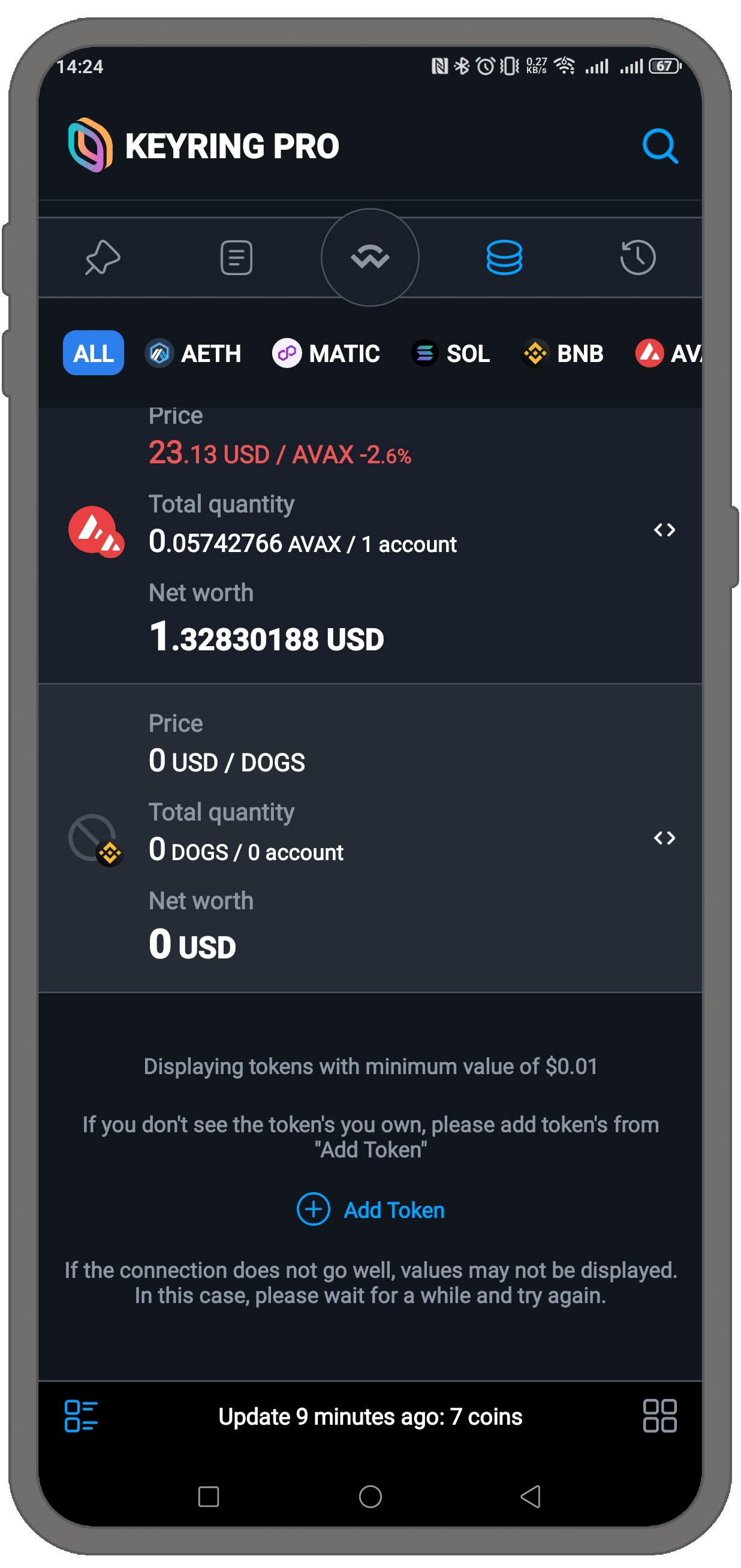Filter tokens by BNB

coord(562,353)
